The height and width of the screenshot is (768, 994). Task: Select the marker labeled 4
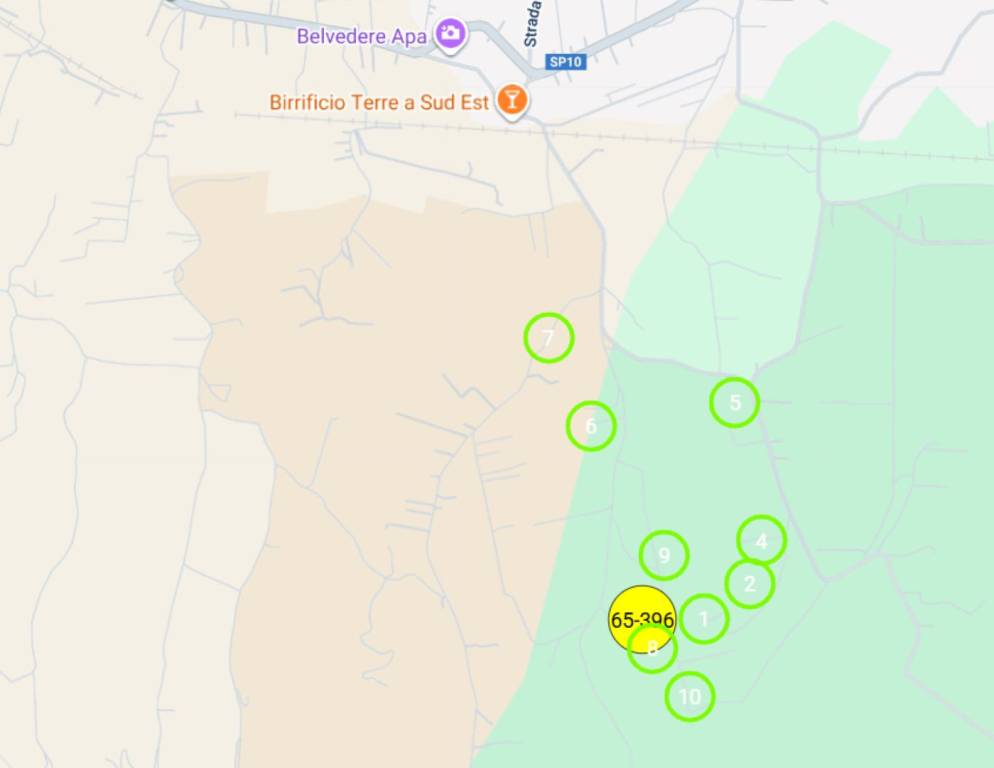[x=762, y=541]
